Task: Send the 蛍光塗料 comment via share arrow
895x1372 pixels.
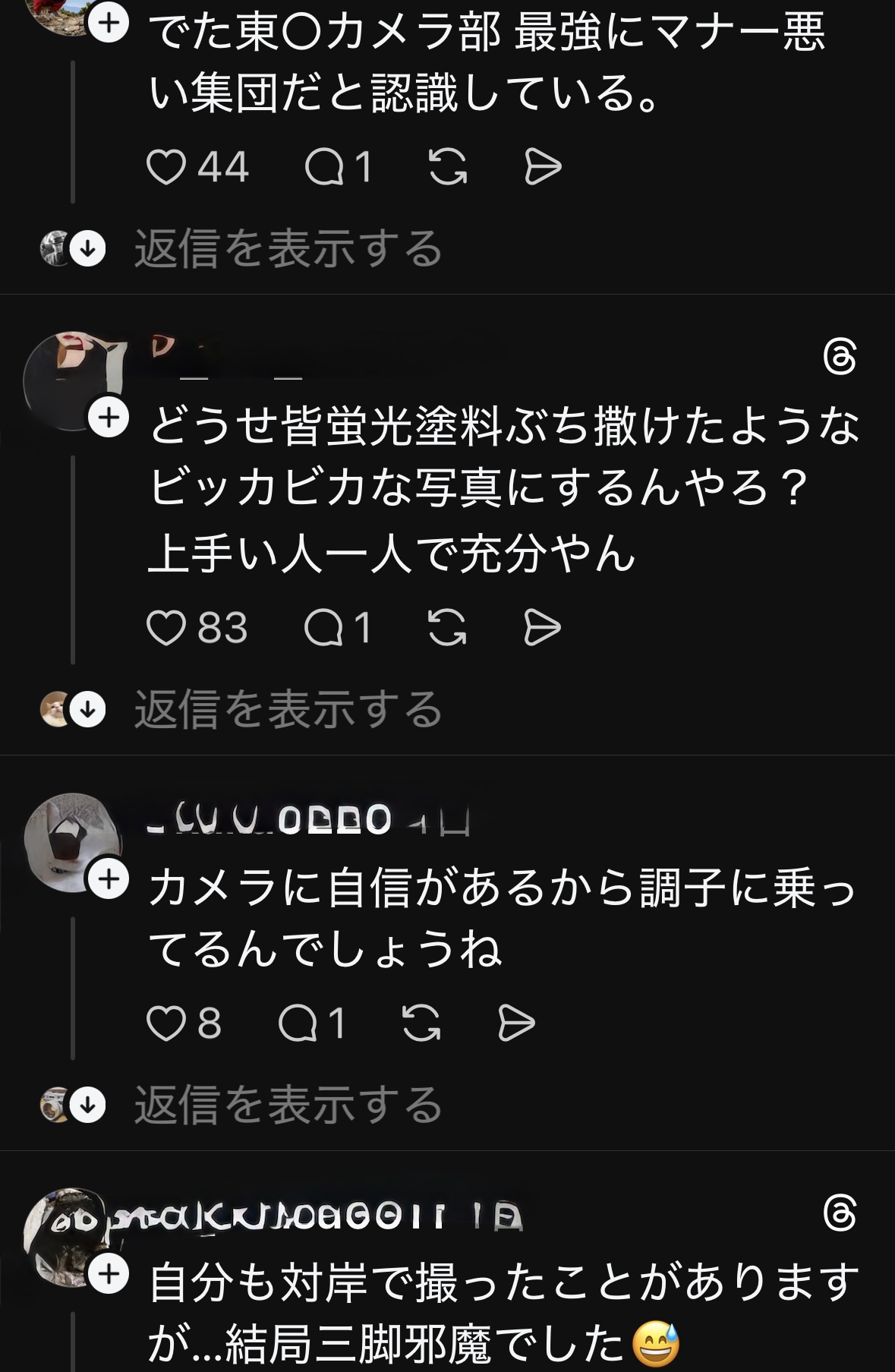Action: (543, 628)
